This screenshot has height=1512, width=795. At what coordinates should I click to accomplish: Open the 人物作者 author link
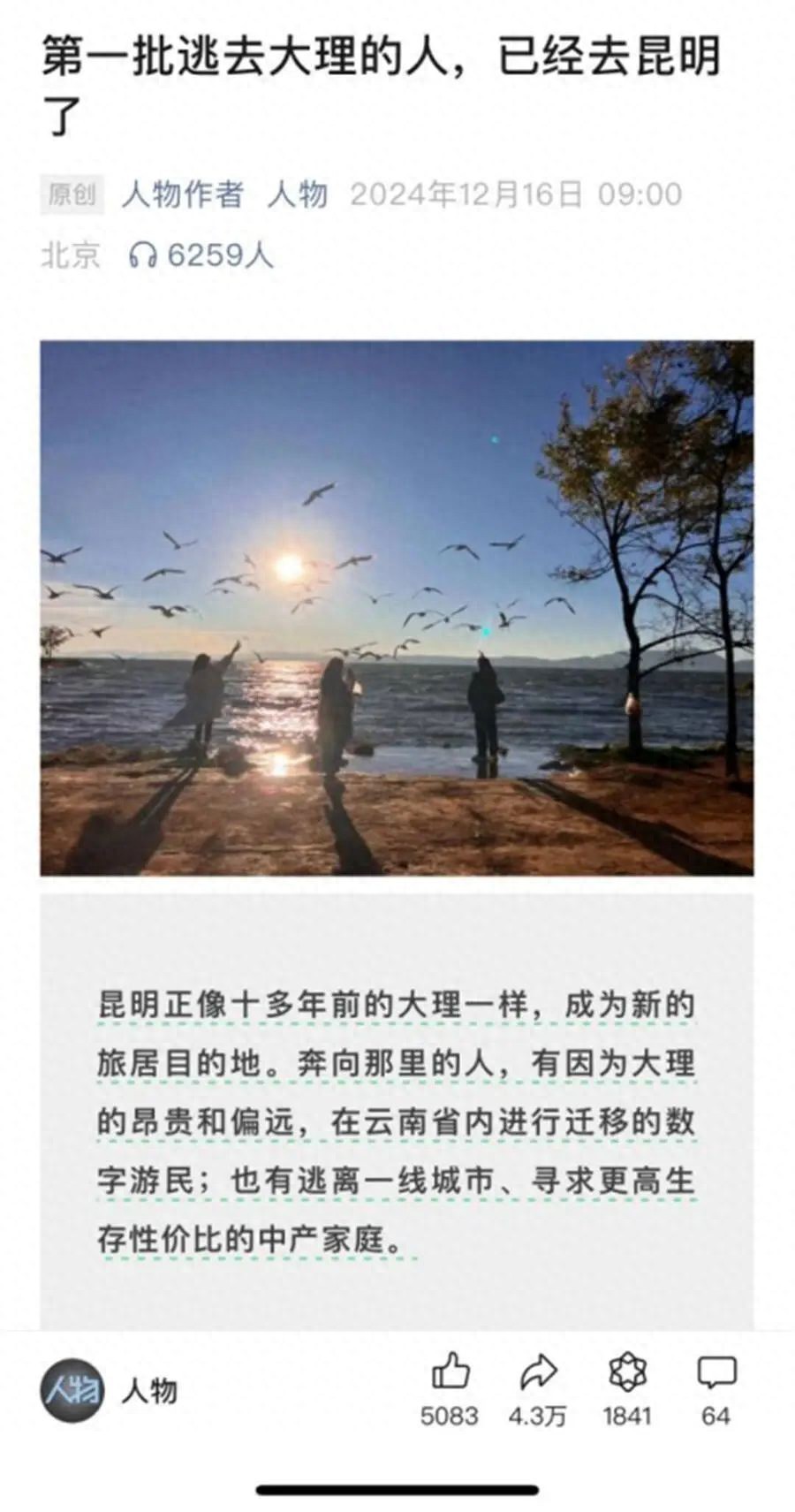182,194
